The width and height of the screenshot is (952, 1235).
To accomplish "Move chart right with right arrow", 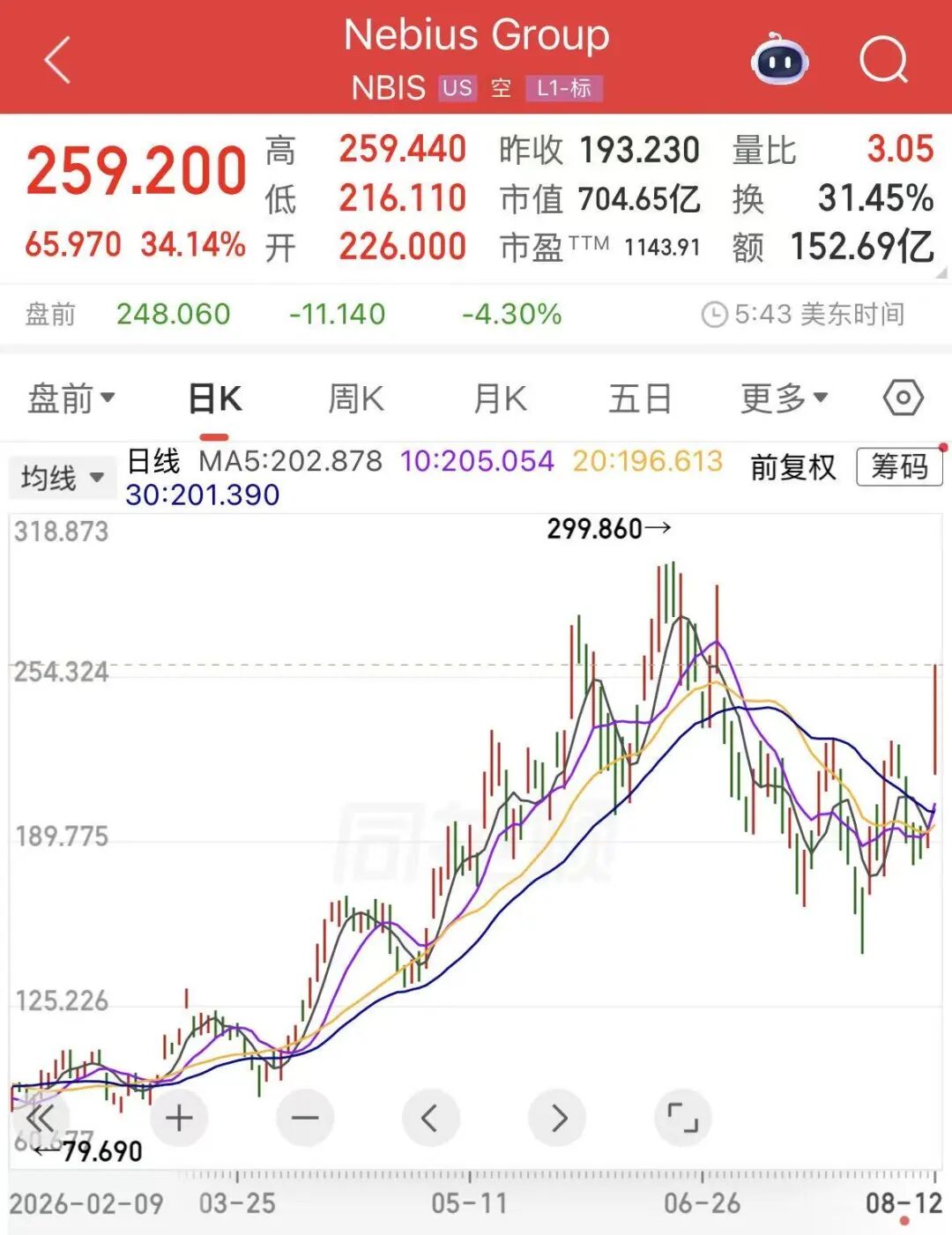I will coord(557,1118).
